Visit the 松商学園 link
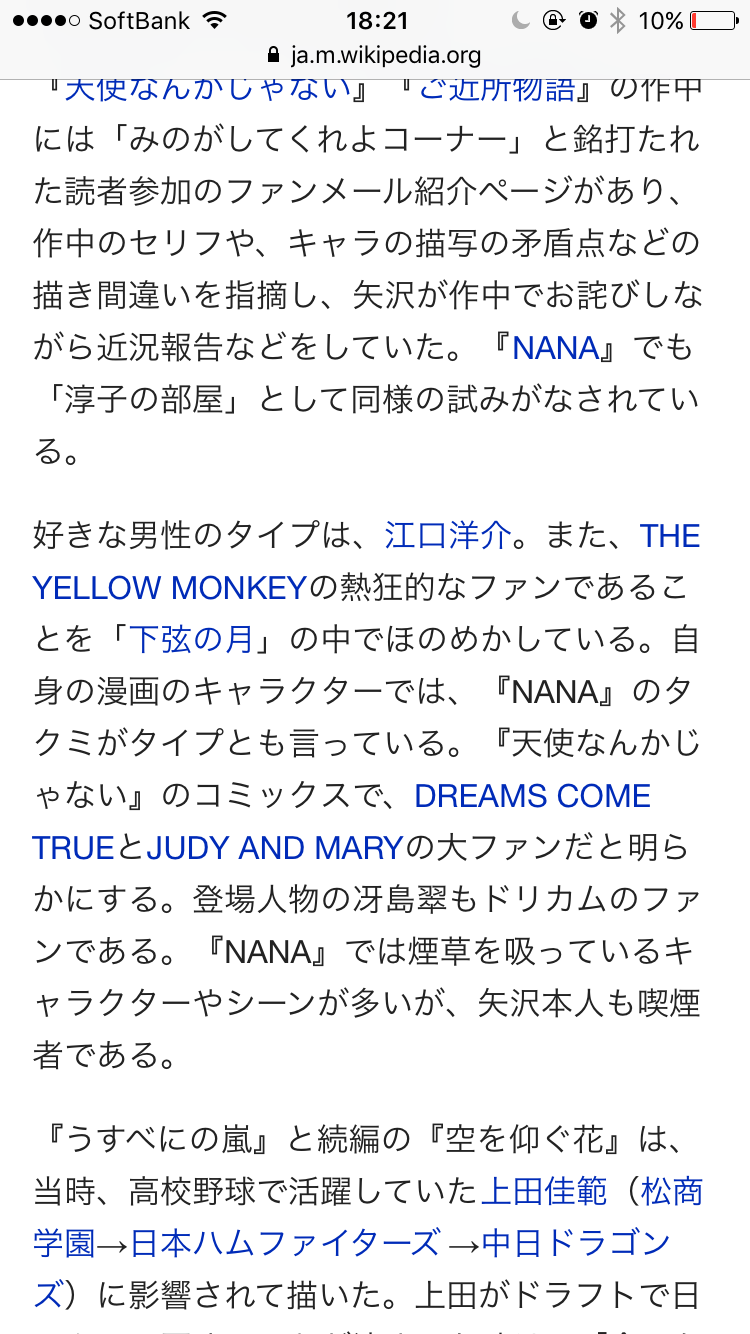The height and width of the screenshot is (1334, 750). 671,1191
